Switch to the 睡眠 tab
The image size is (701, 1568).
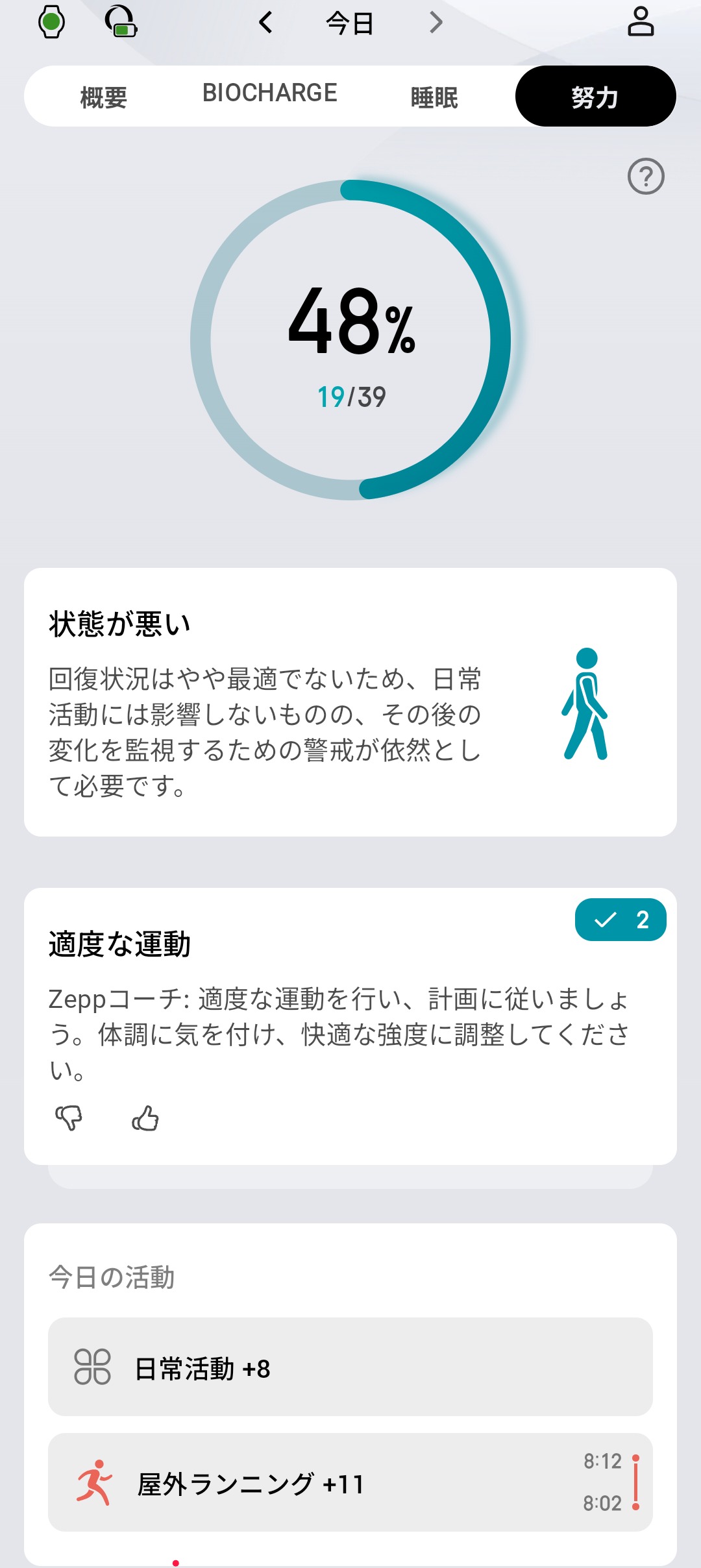coord(434,97)
